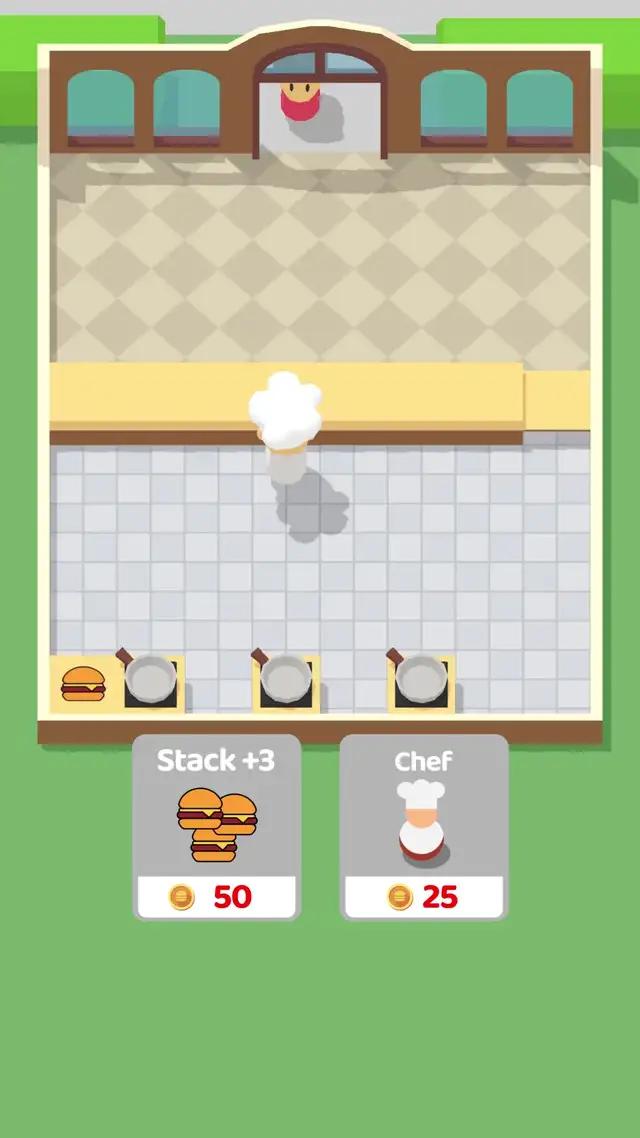Hire a Chef for 25 coins
The width and height of the screenshot is (640, 1138).
click(424, 828)
